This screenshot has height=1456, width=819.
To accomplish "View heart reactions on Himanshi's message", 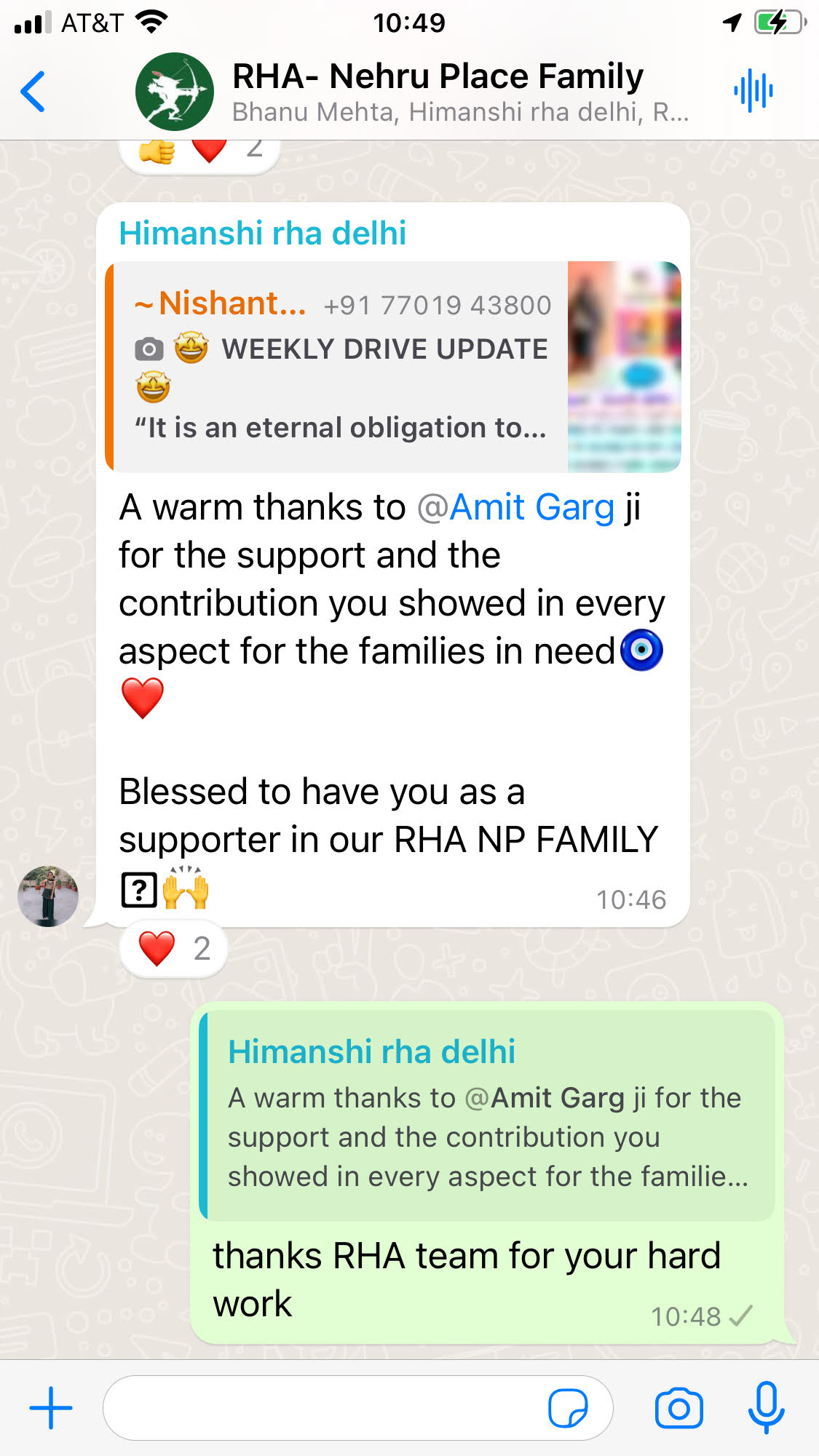I will pyautogui.click(x=174, y=949).
